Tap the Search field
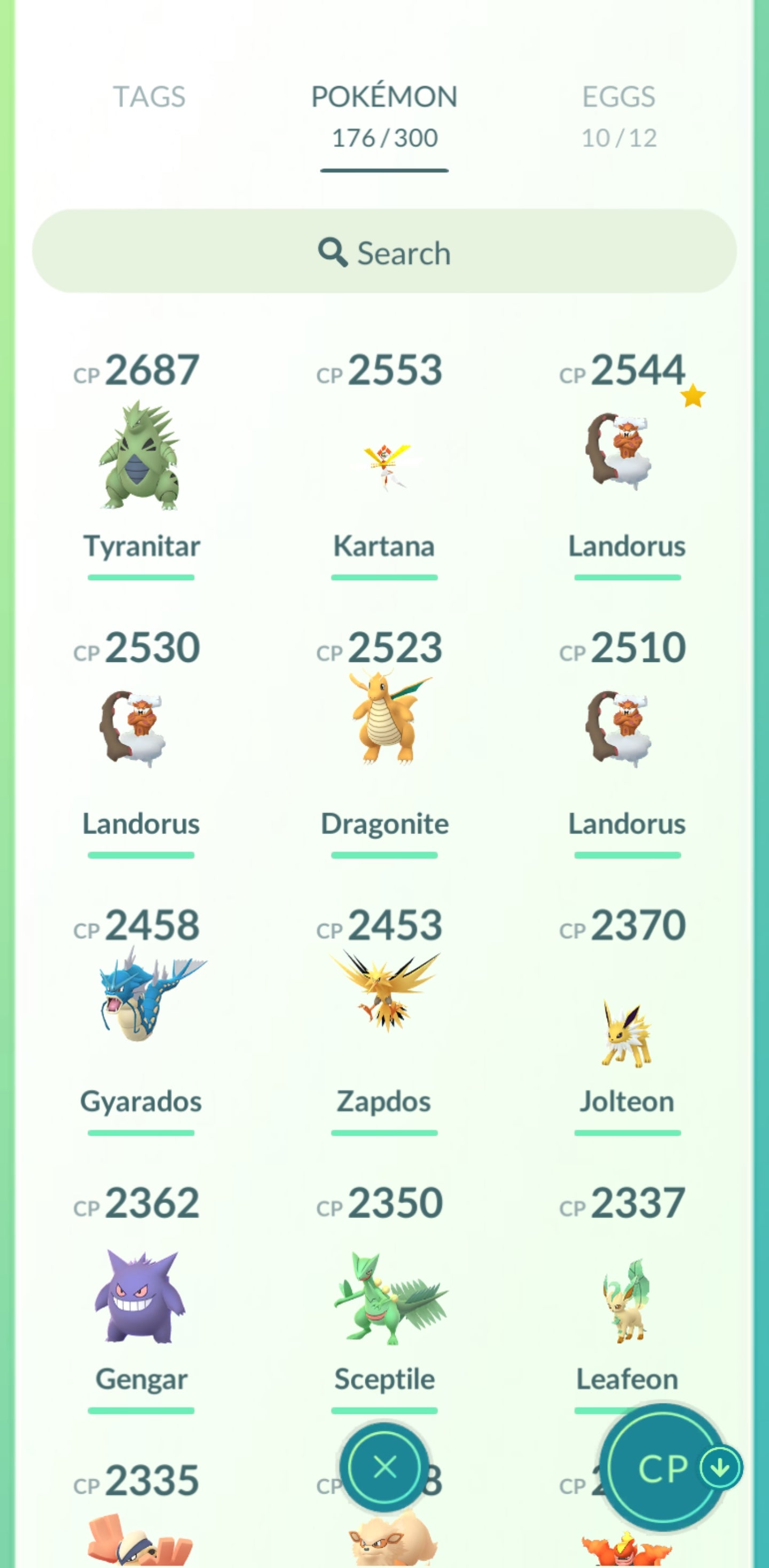Viewport: 769px width, 1568px height. pyautogui.click(x=384, y=252)
